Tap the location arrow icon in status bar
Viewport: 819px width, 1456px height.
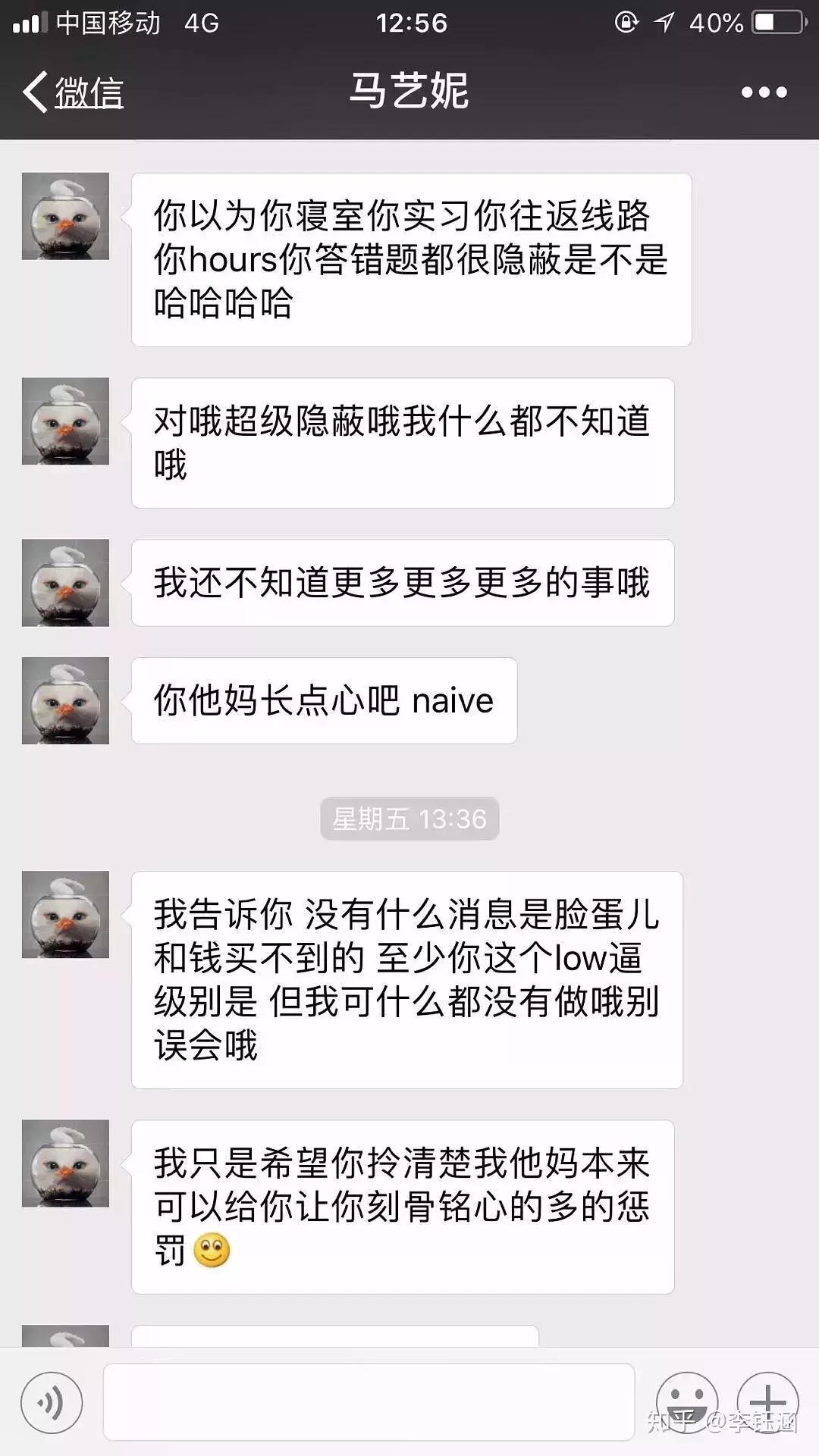pyautogui.click(x=665, y=22)
